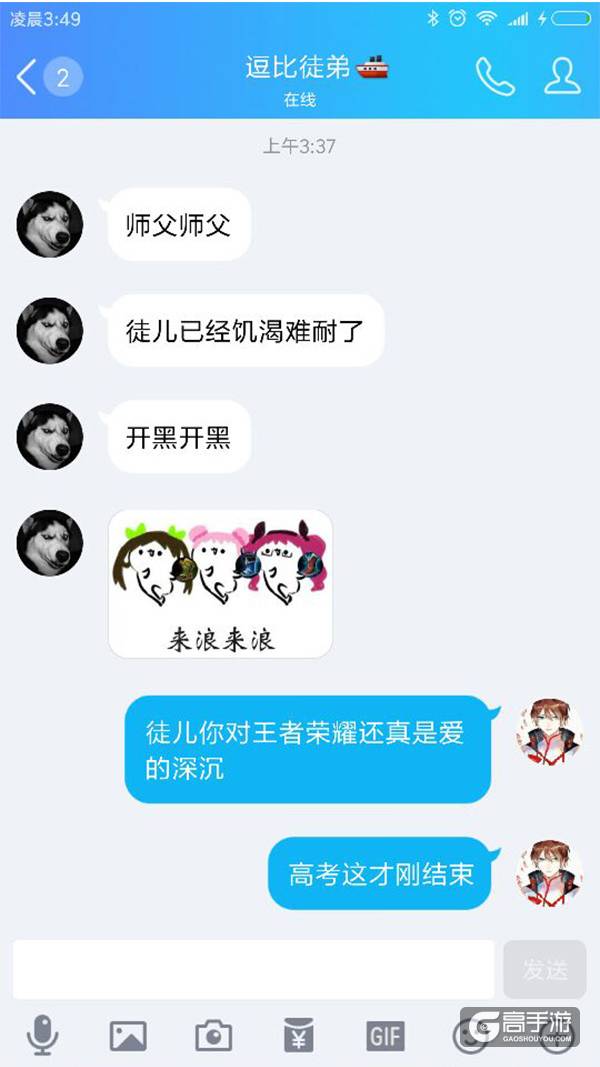Tap the husky avatar beside 师父师父
Viewport: 600px width, 1067px height.
pos(50,224)
